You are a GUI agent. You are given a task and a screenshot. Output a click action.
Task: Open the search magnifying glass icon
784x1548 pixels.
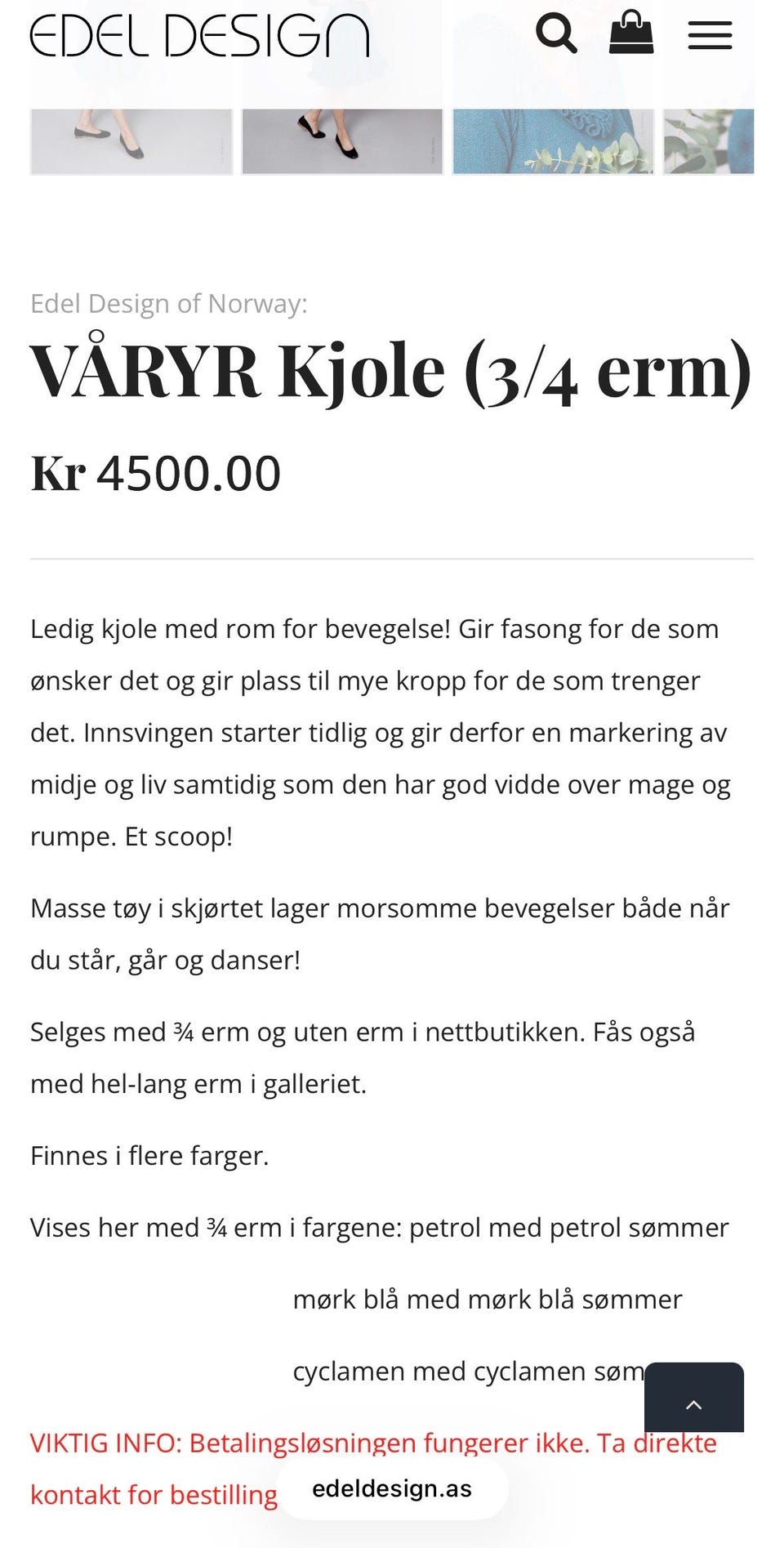coord(557,34)
